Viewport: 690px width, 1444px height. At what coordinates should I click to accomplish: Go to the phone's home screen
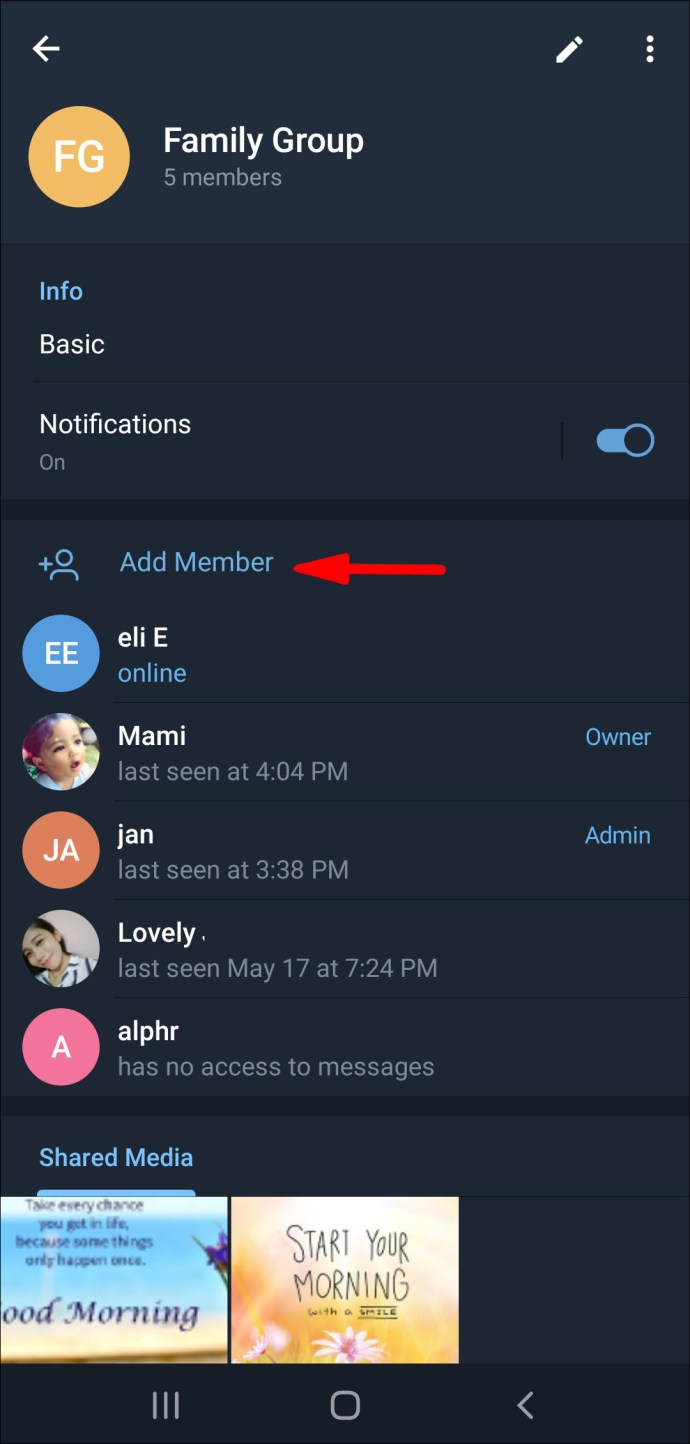(345, 1405)
